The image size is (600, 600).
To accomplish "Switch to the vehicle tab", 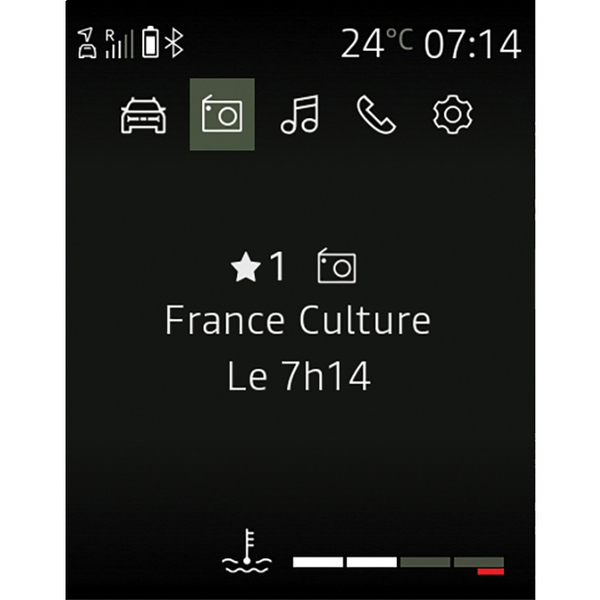I will coord(144,116).
